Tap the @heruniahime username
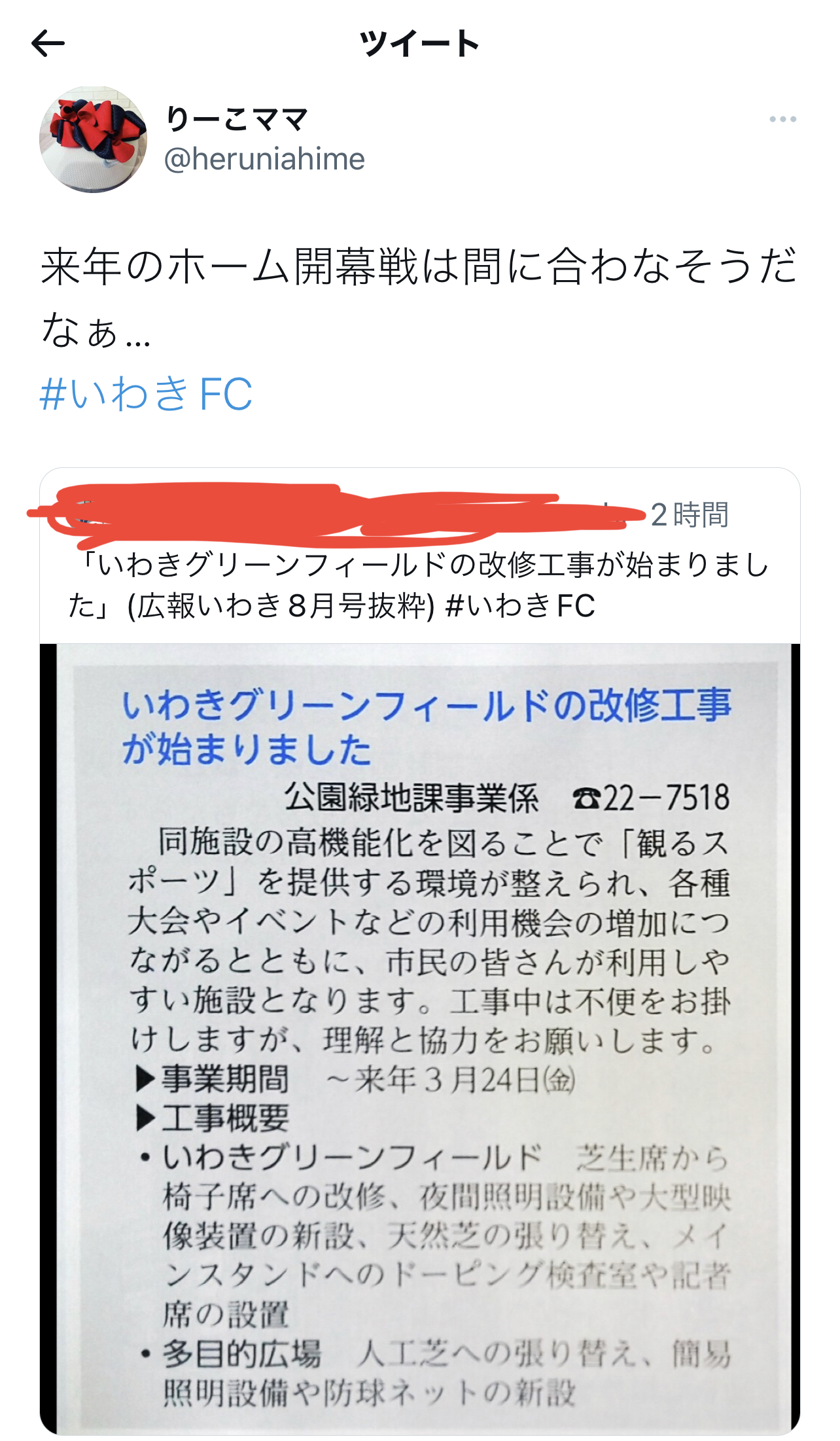The height and width of the screenshot is (1441, 840). point(264,159)
